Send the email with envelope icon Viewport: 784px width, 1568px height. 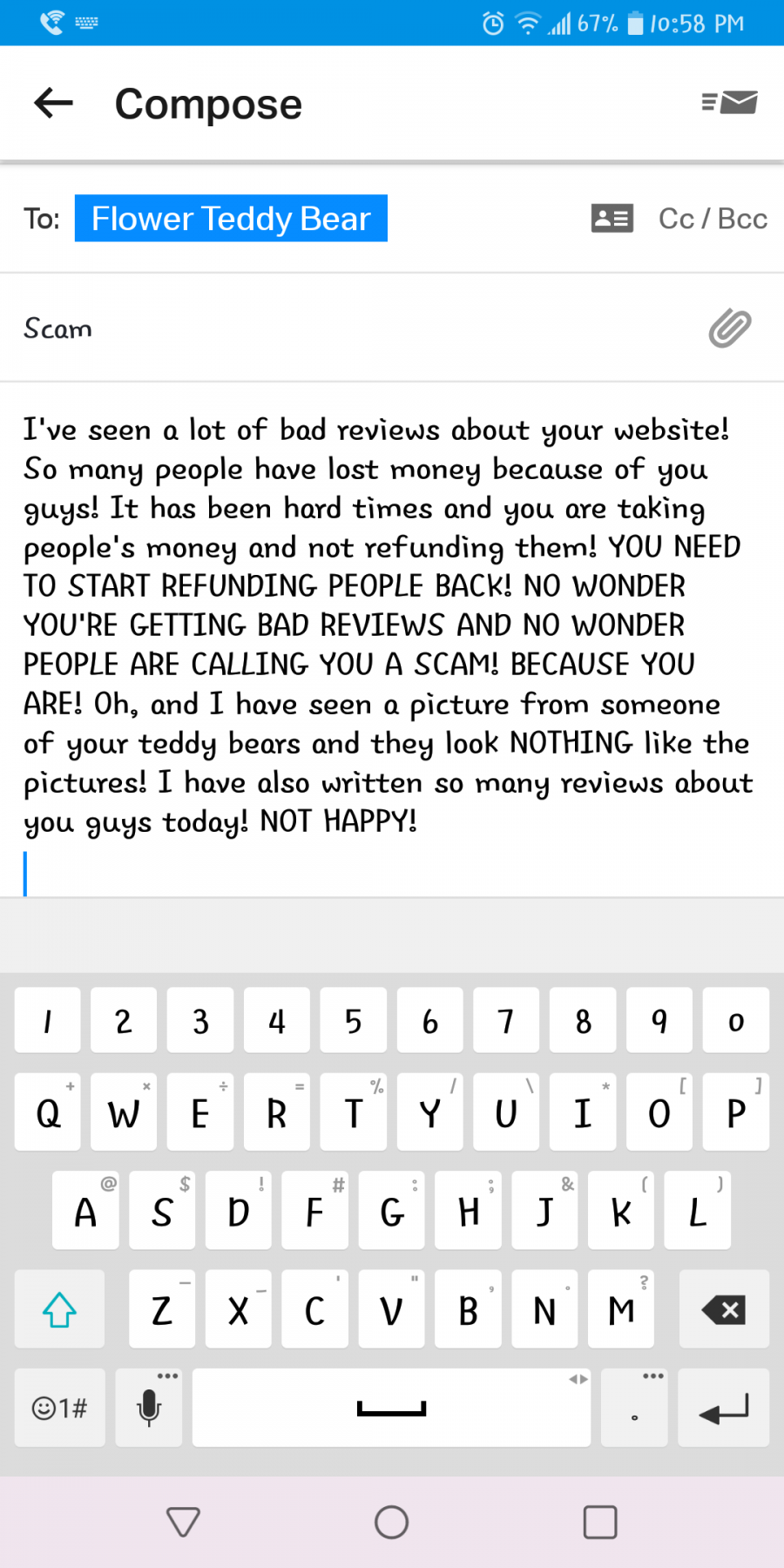(729, 103)
